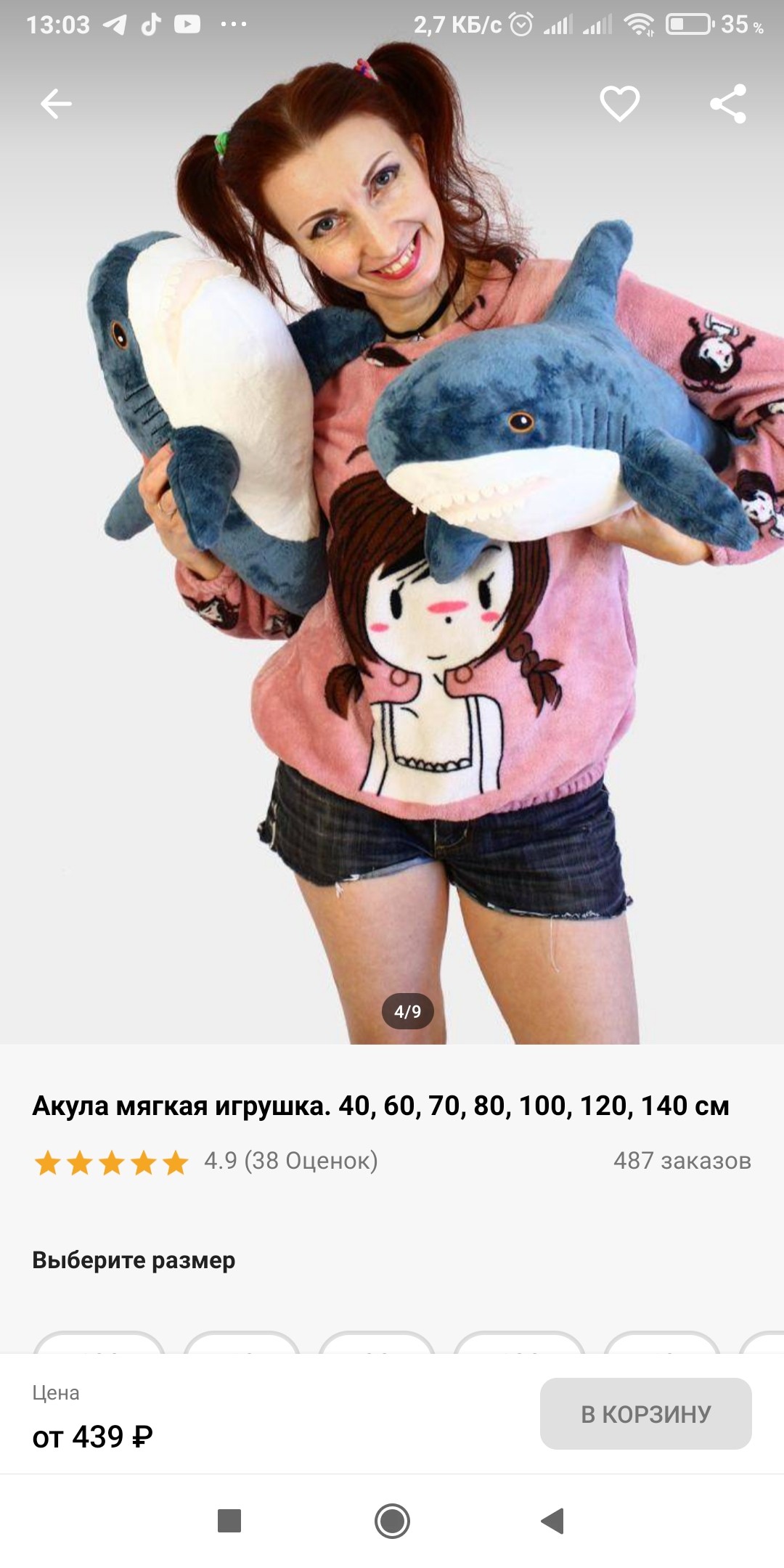
Task: Tap the В КОРЗИНУ button
Action: point(645,1413)
